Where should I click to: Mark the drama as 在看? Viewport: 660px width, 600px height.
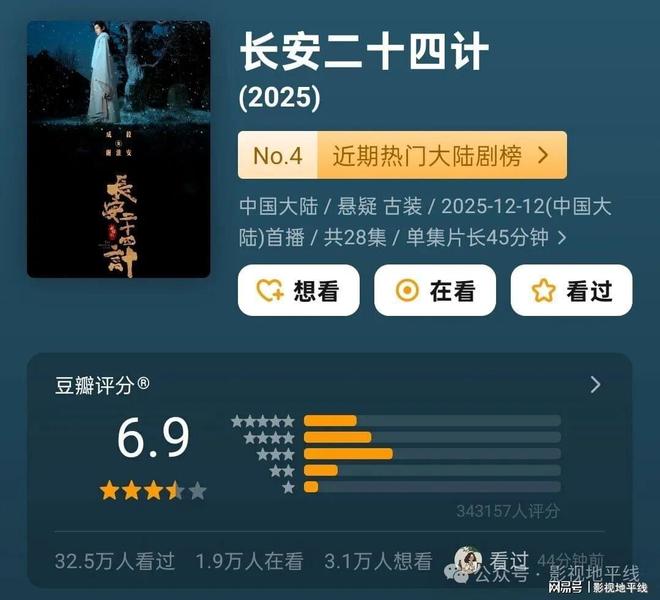click(435, 290)
